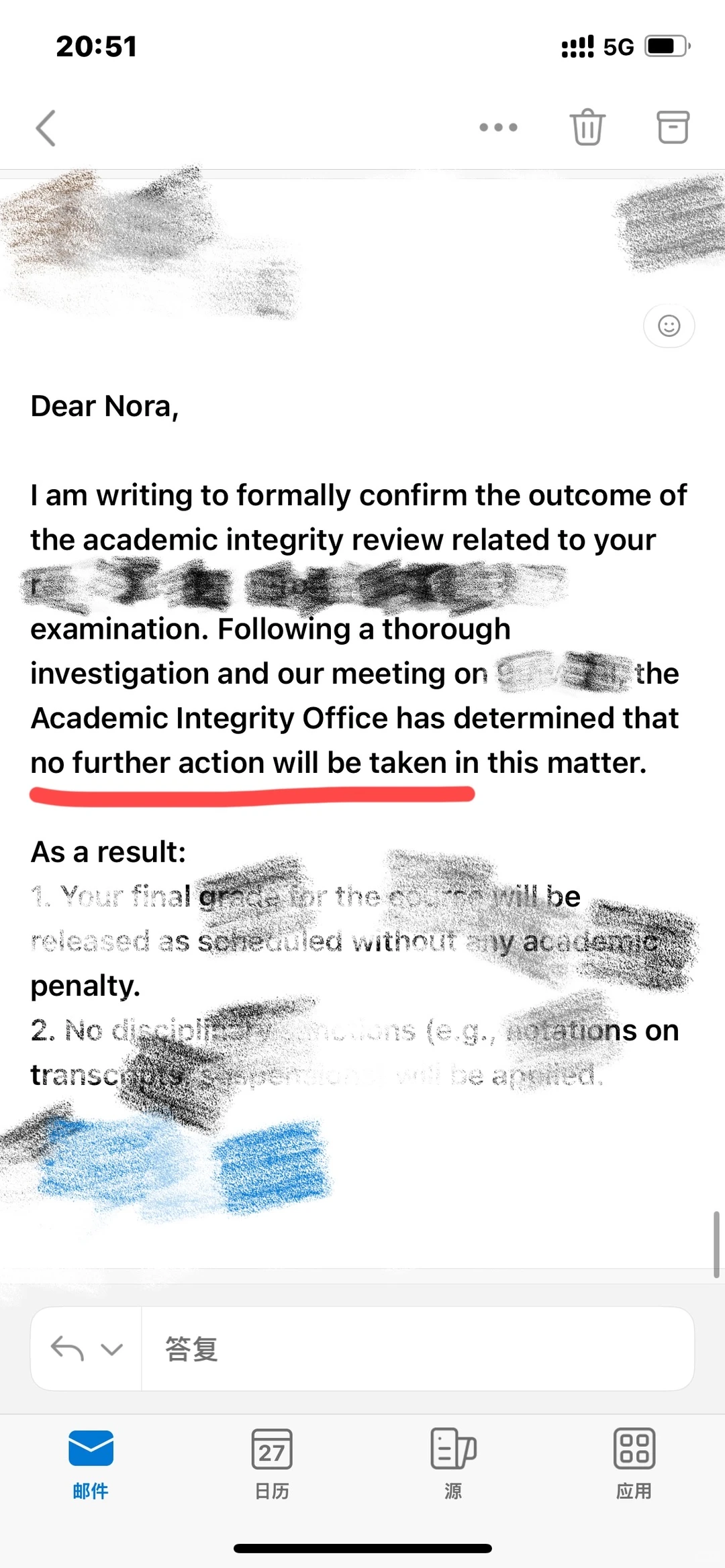Open the 答复 reply text field

(418, 1349)
